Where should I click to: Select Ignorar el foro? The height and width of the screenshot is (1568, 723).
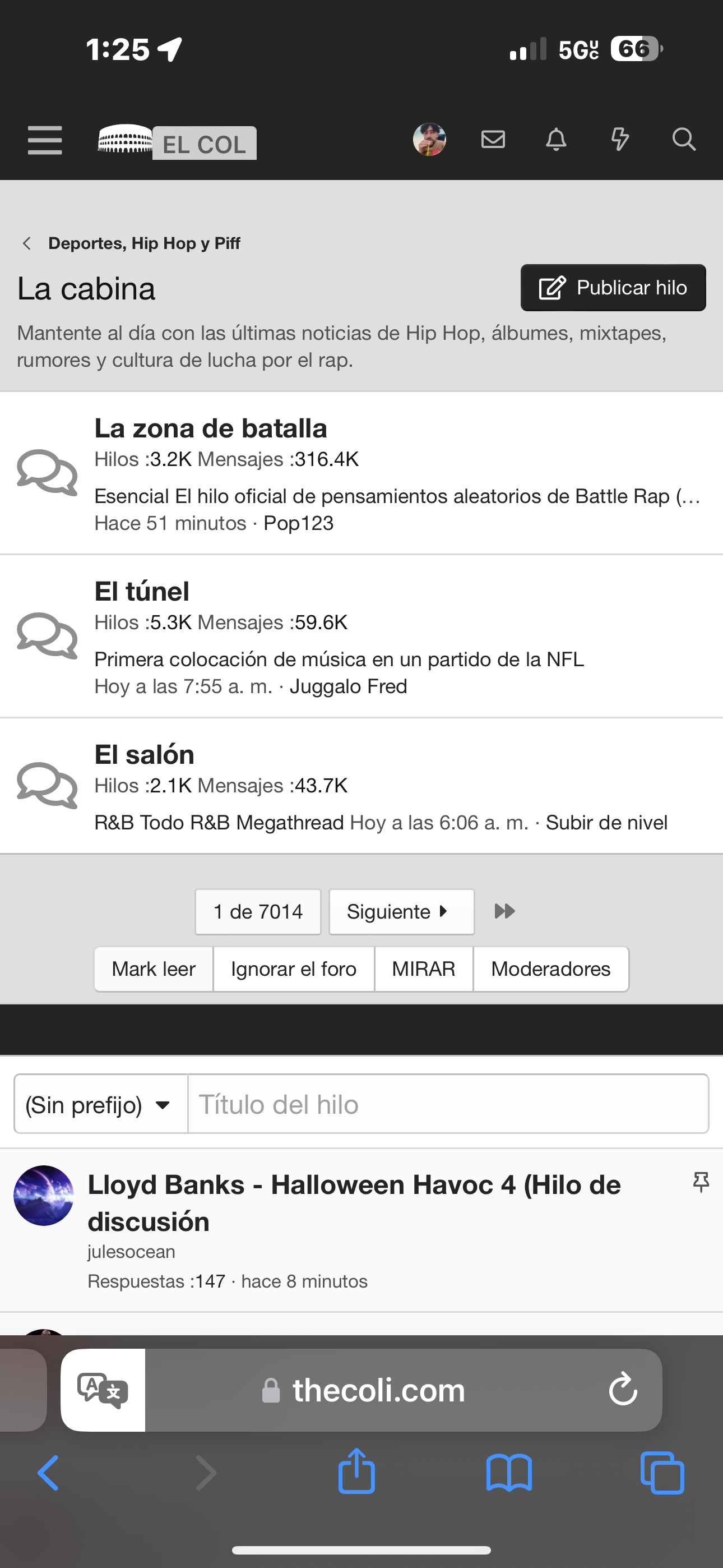click(x=293, y=969)
